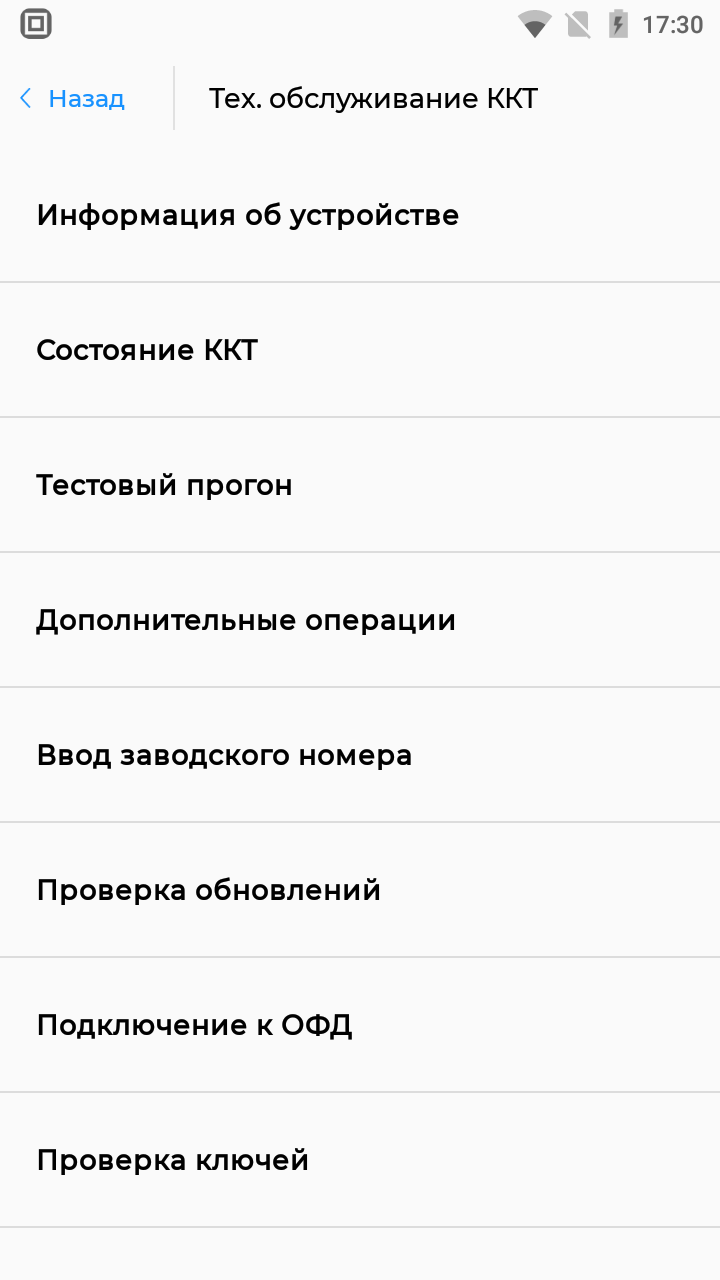Open Подключение к ОФД settings

click(x=360, y=1025)
